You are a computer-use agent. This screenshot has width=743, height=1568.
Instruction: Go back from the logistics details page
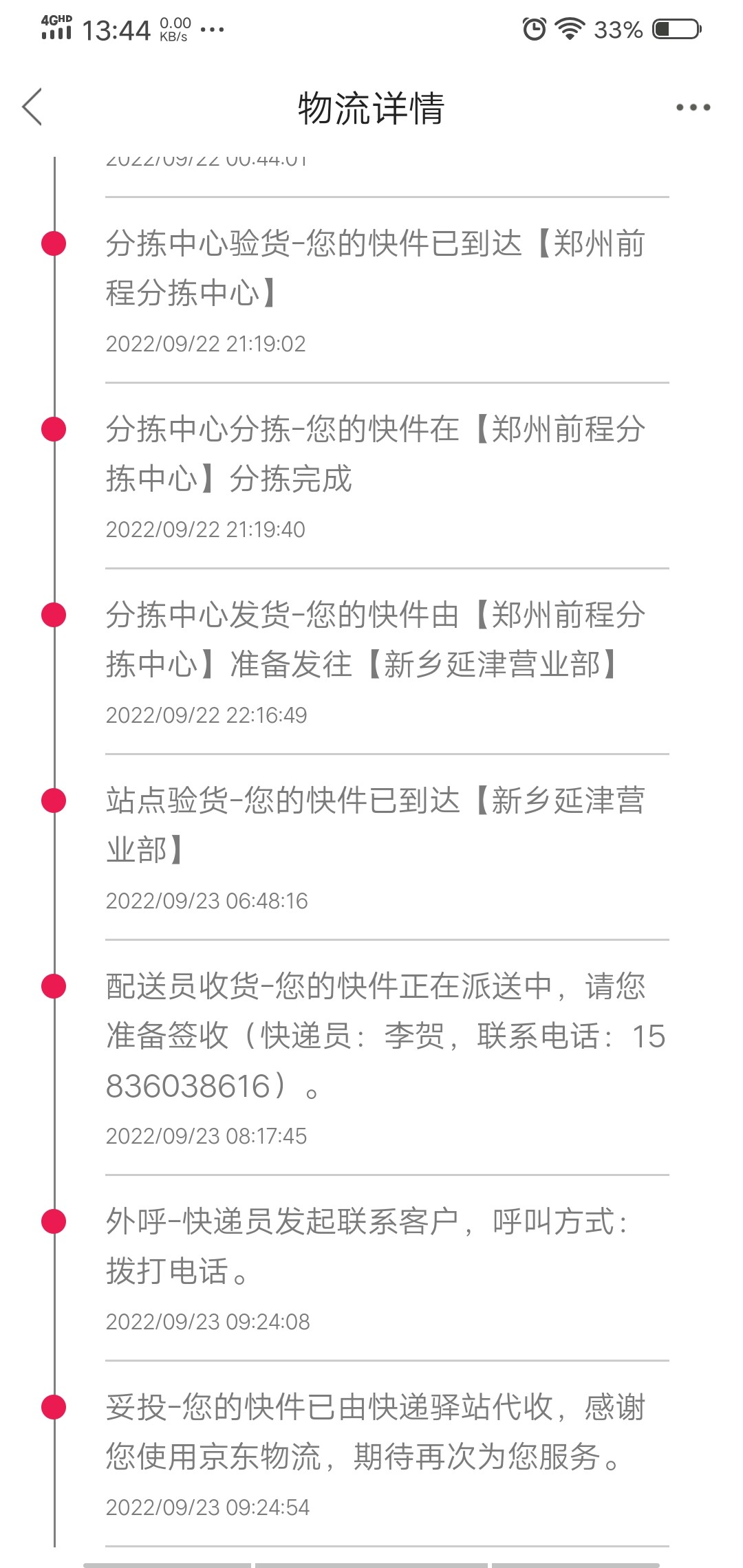(32, 107)
